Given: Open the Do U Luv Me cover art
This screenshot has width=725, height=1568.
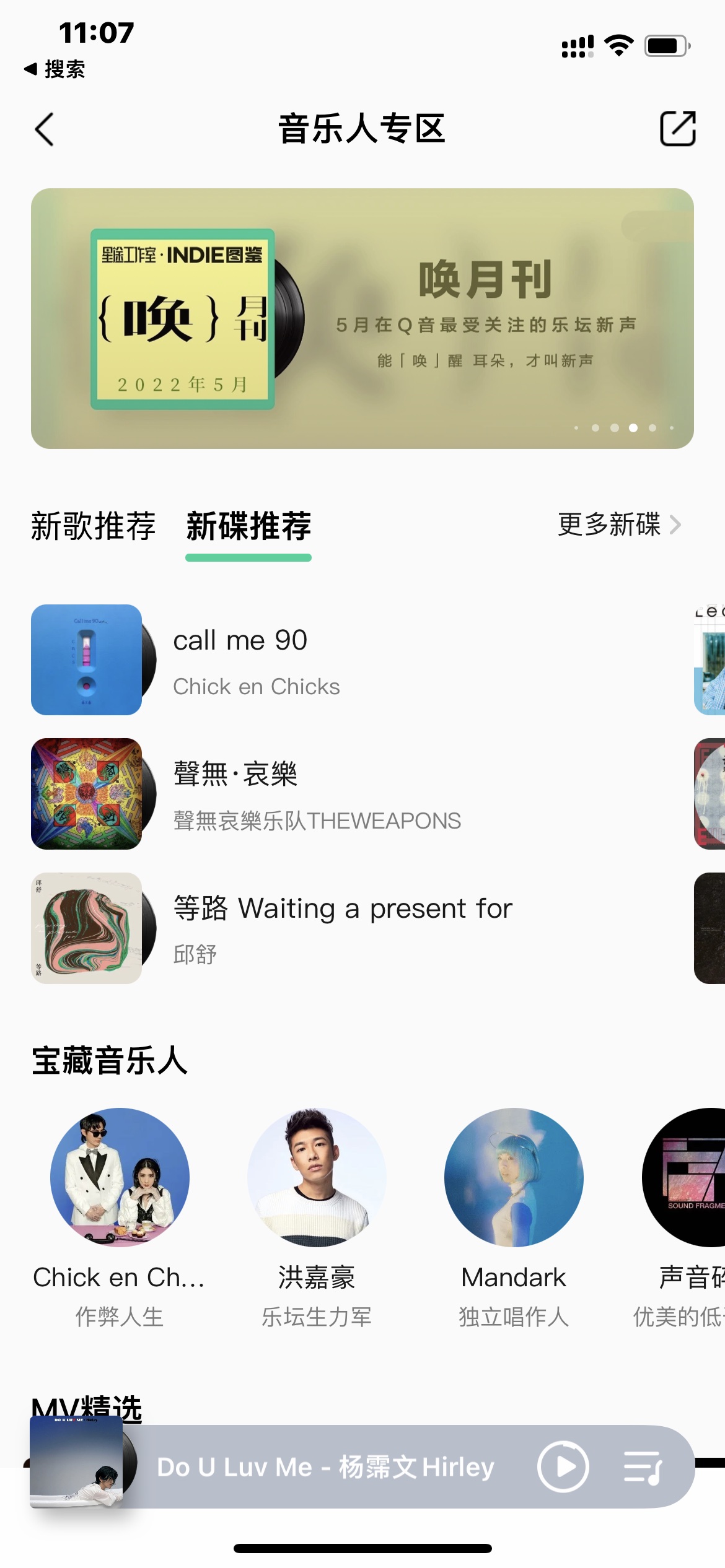Looking at the screenshot, I should [76, 1462].
